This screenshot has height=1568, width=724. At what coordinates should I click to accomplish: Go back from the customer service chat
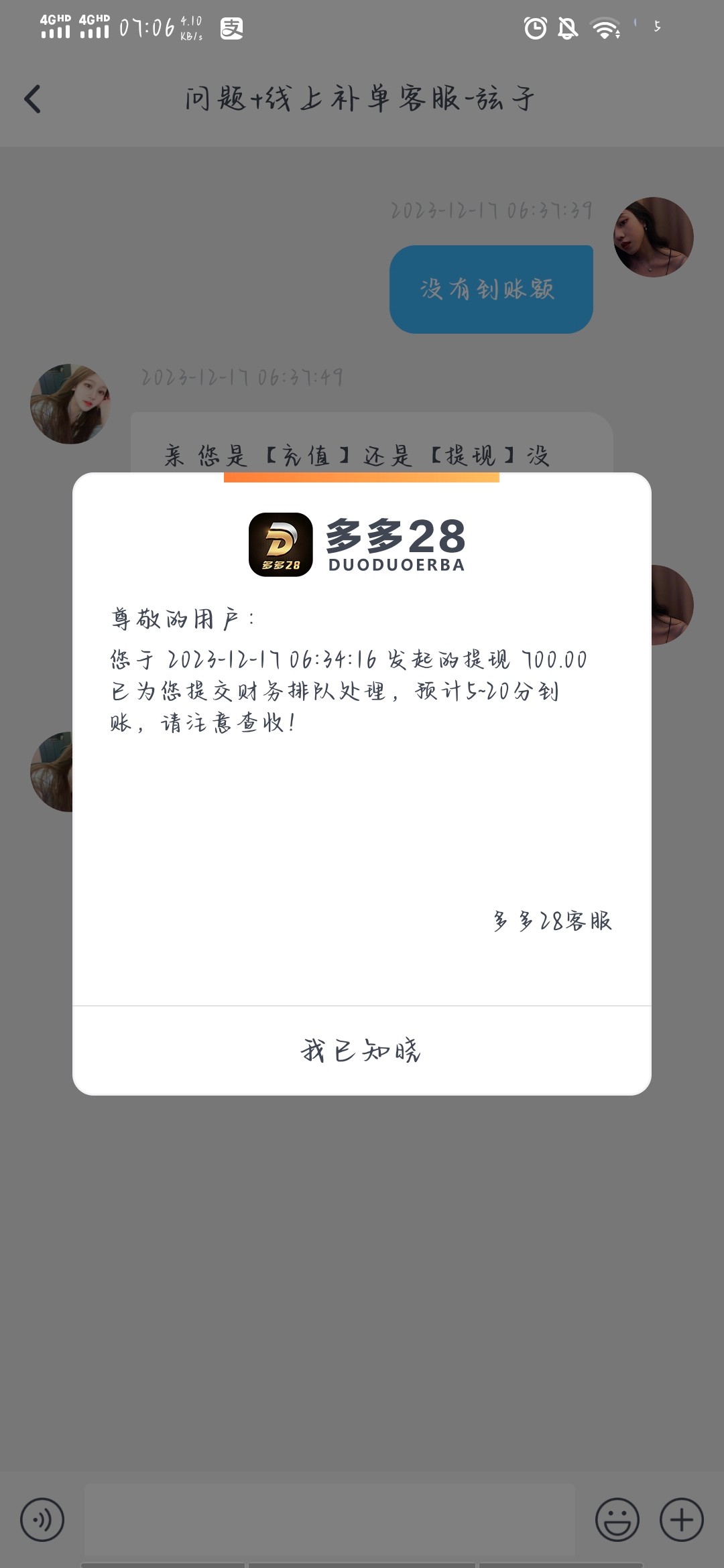pos(32,99)
